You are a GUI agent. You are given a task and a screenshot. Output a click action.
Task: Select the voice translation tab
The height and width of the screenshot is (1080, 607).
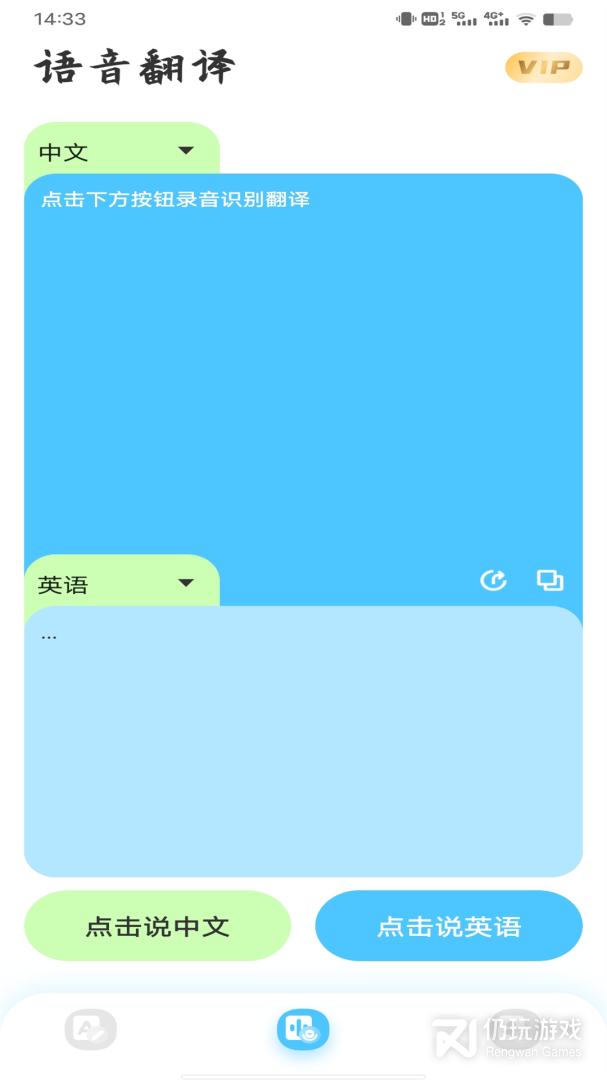303,1030
